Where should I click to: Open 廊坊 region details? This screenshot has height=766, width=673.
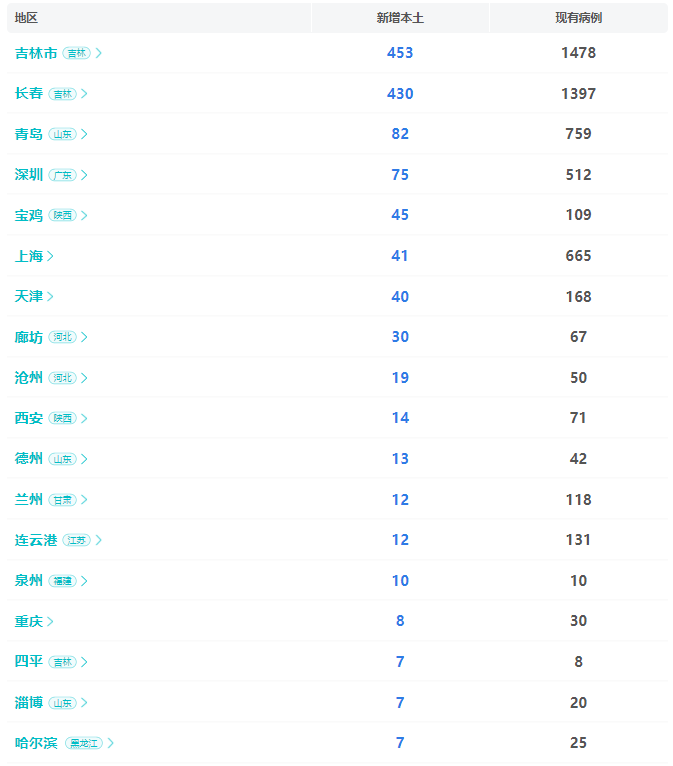pyautogui.click(x=29, y=337)
